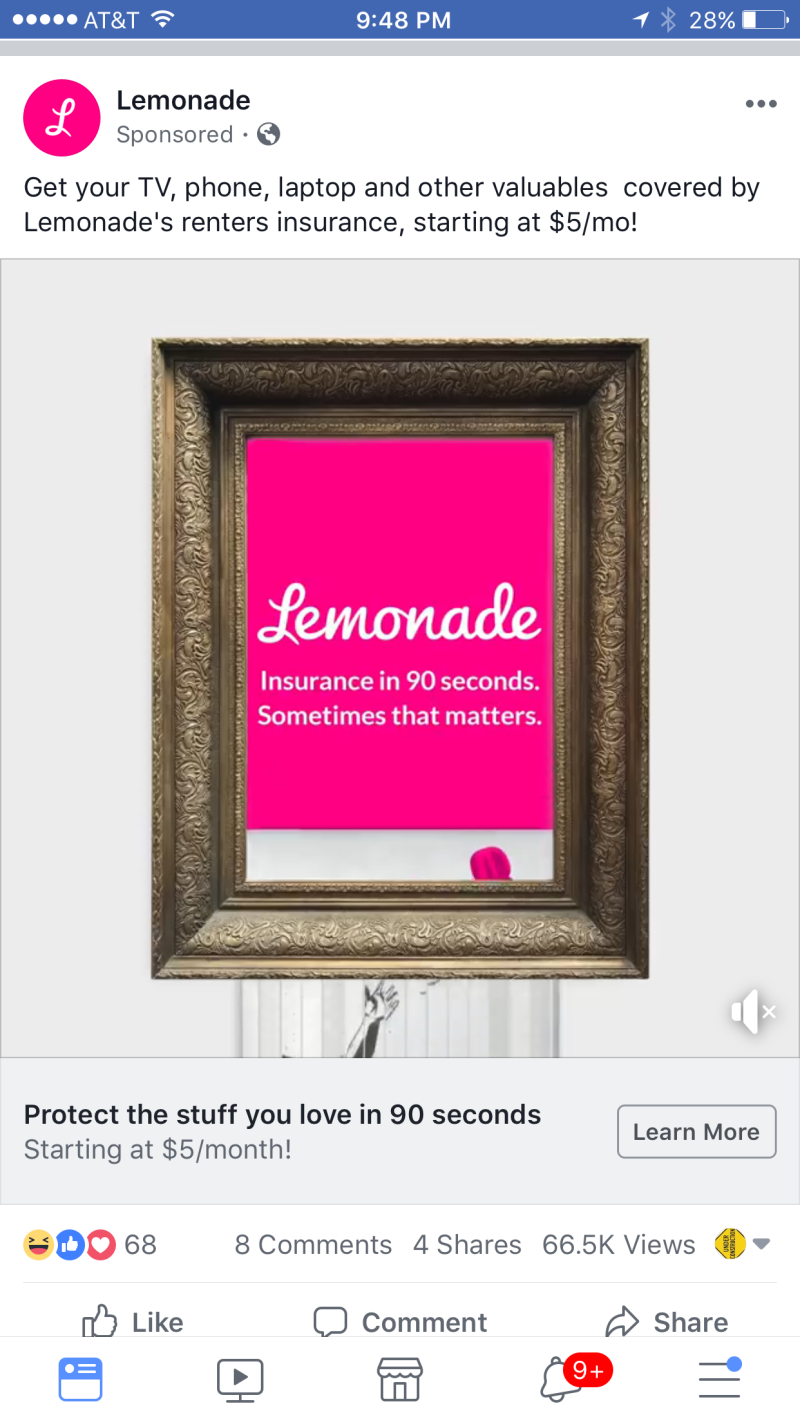Viewport: 800px width, 1422px height.
Task: Open the 4 Shares list
Action: click(467, 1245)
